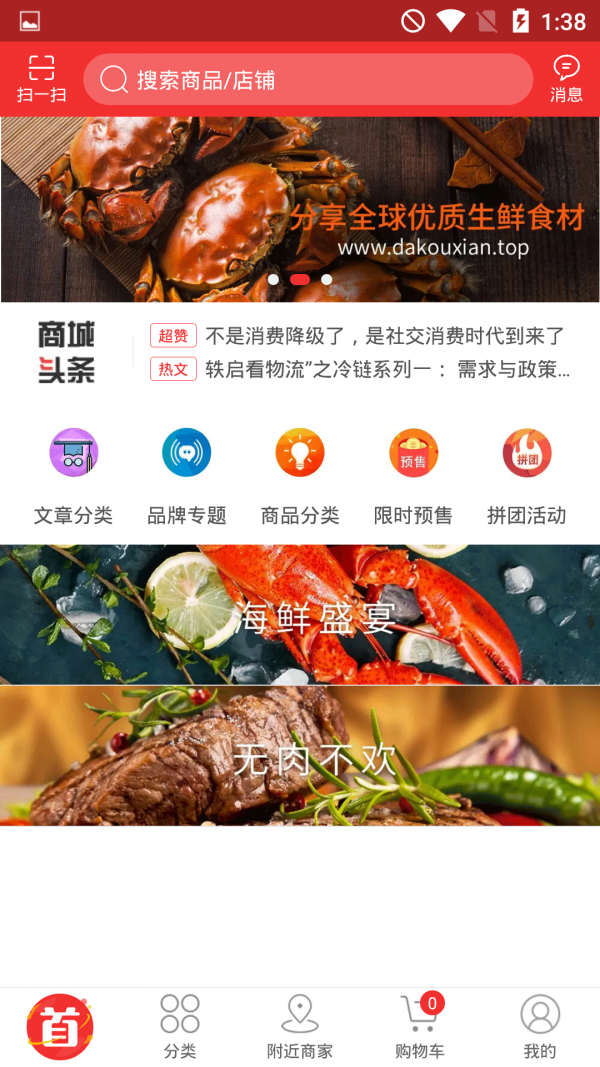Open 限时预售

413,473
